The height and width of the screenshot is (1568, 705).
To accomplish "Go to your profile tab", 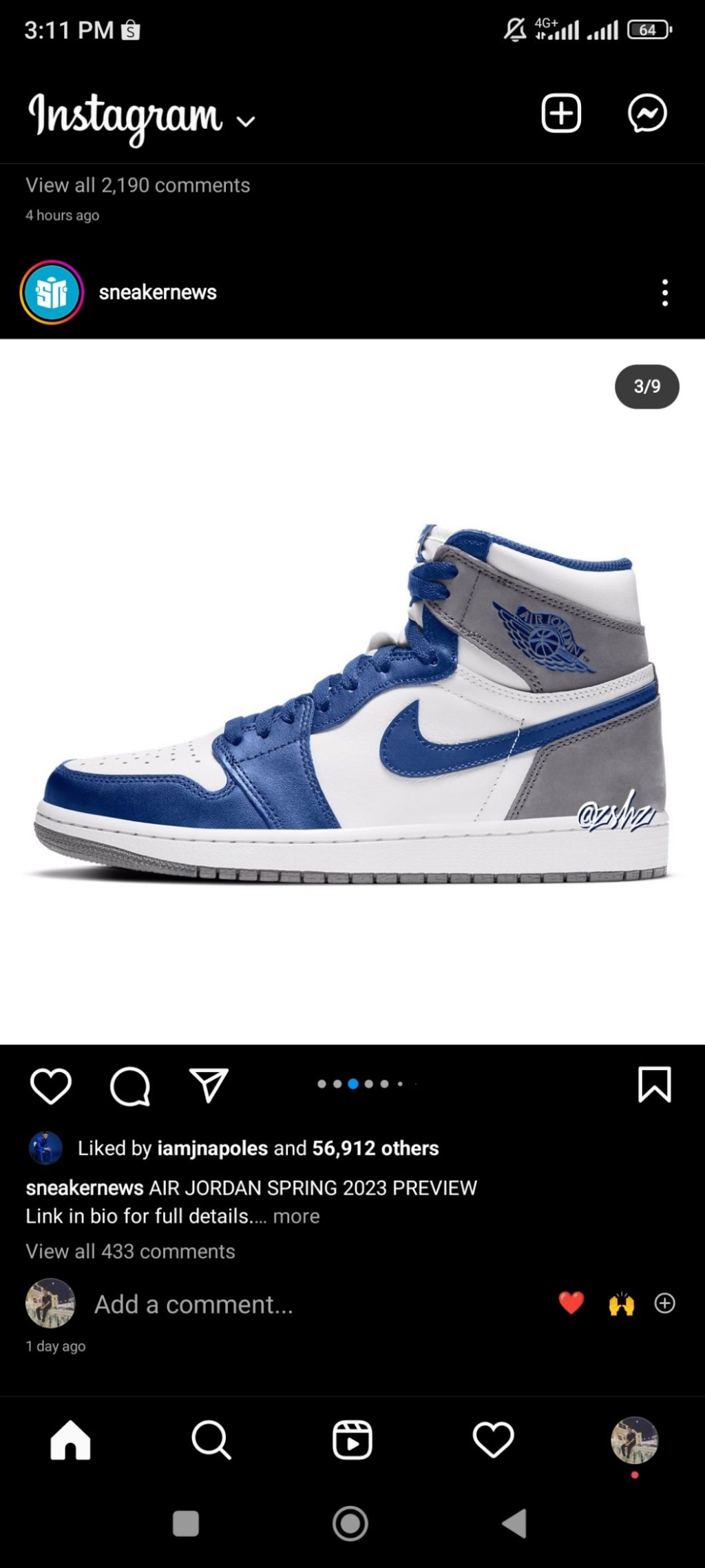I will (634, 1440).
